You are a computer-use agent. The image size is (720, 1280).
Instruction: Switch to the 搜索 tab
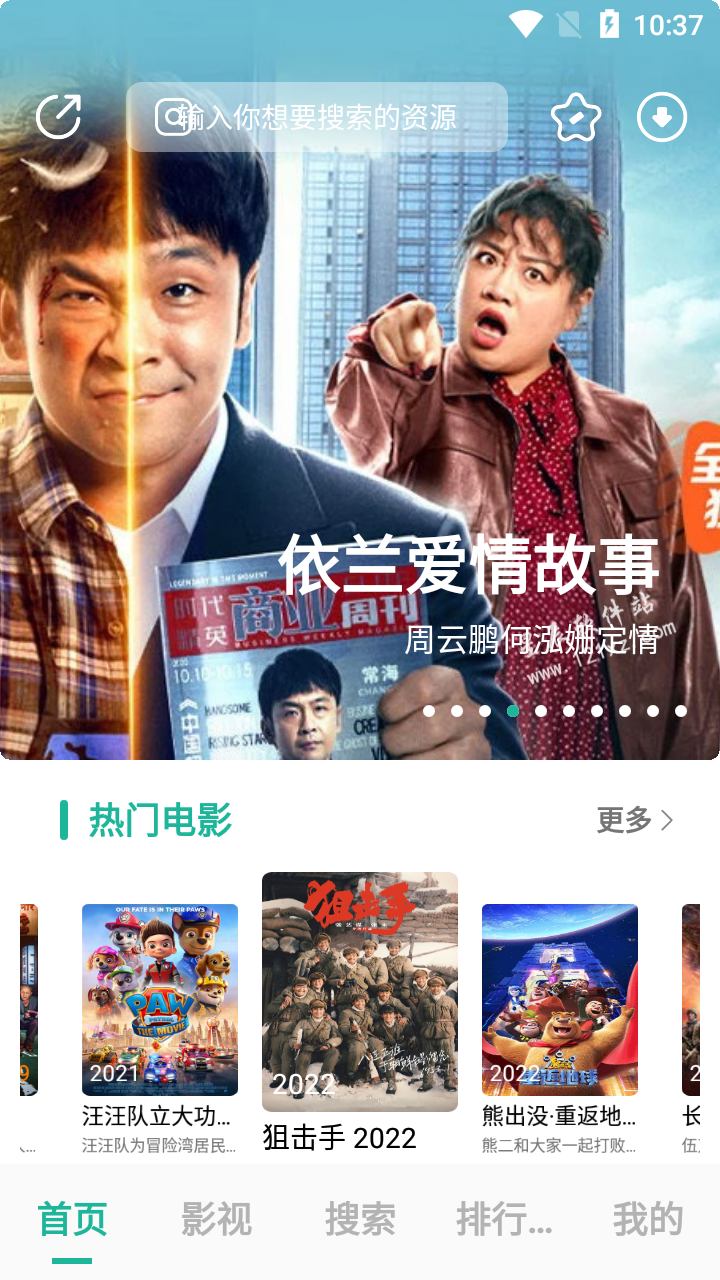point(360,1220)
